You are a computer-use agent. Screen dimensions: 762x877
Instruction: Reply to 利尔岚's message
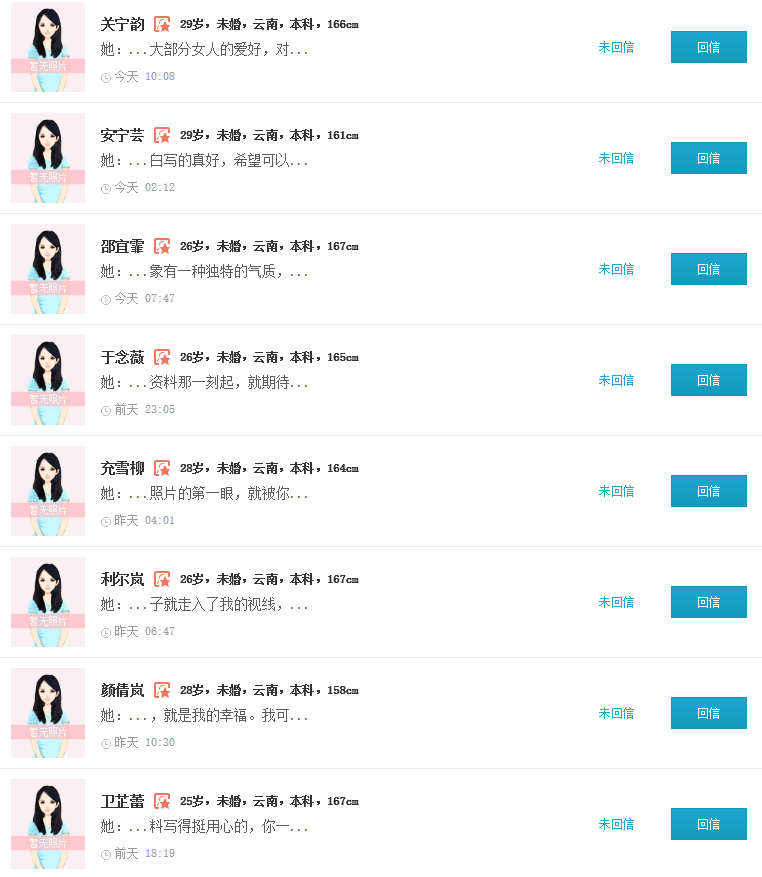(x=708, y=602)
